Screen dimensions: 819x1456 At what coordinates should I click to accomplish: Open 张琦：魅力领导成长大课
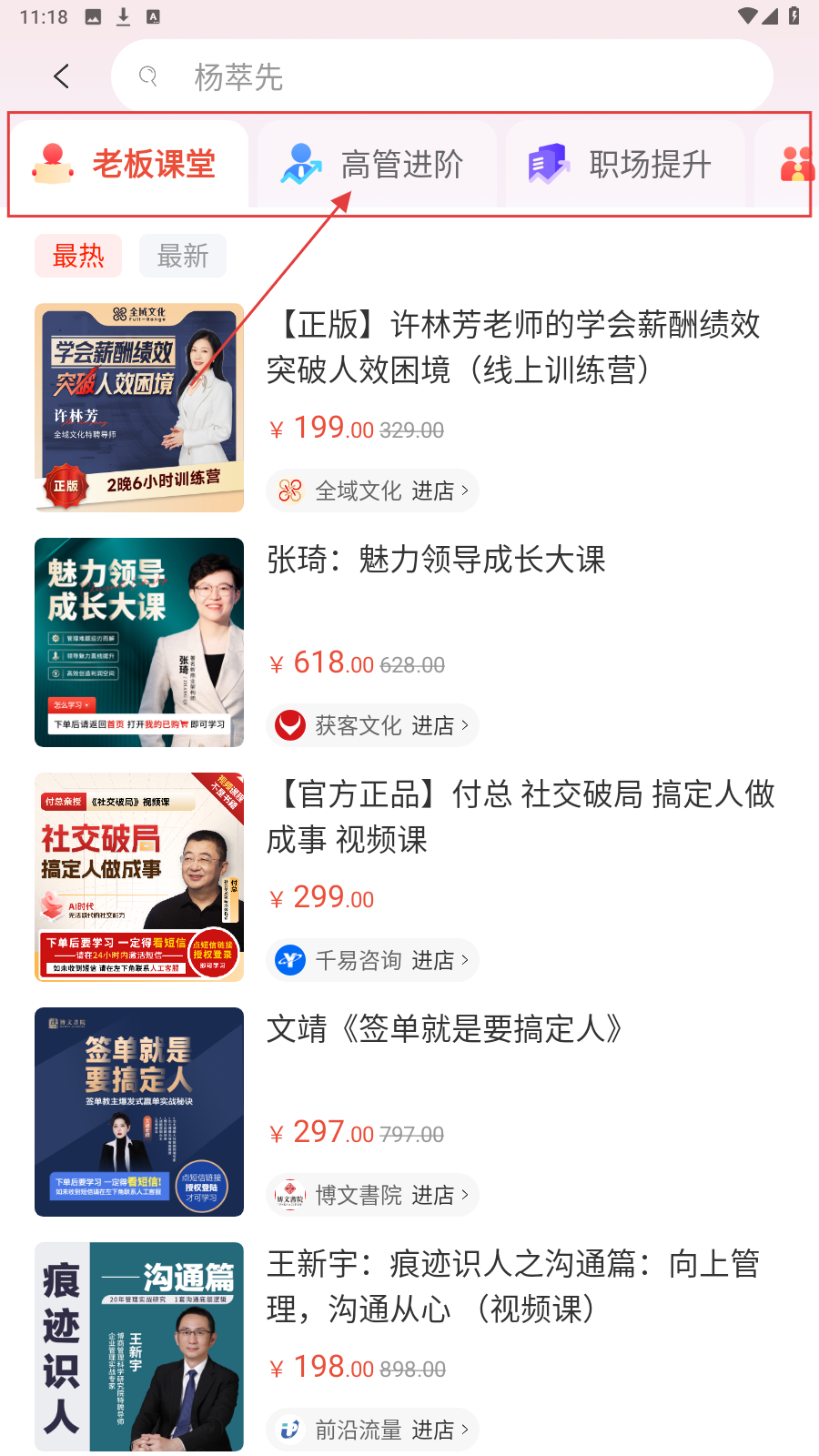point(437,560)
